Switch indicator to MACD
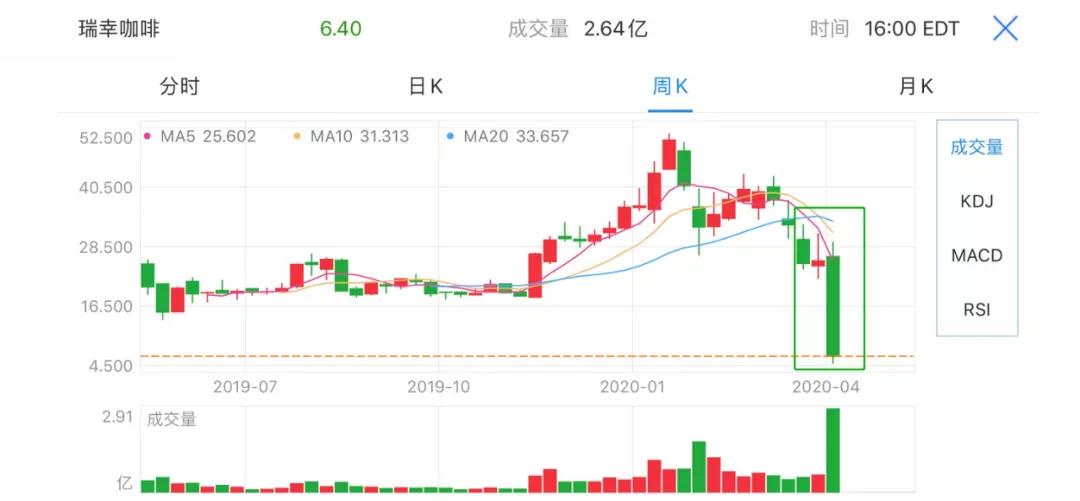The width and height of the screenshot is (1080, 501). pos(976,255)
